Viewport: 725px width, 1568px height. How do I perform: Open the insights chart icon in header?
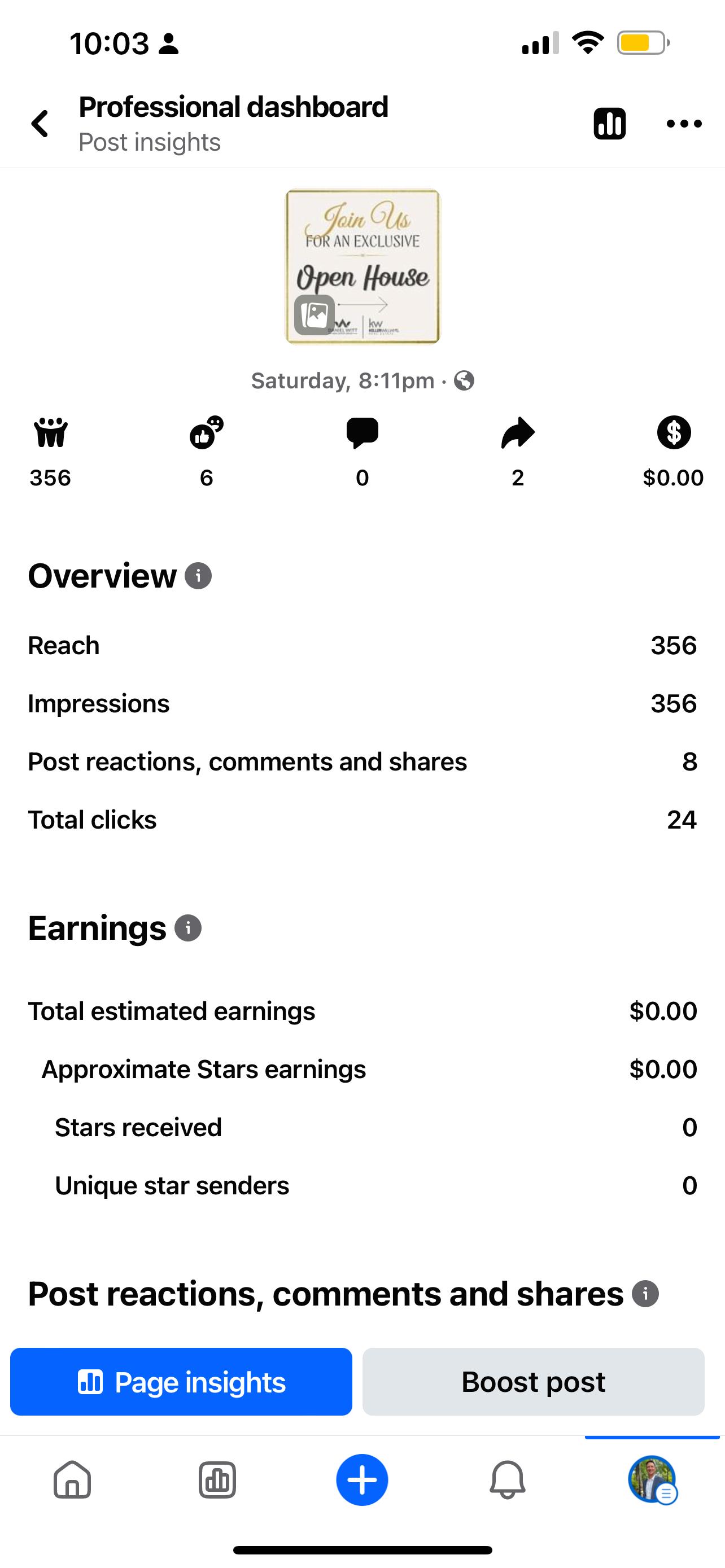(x=609, y=124)
